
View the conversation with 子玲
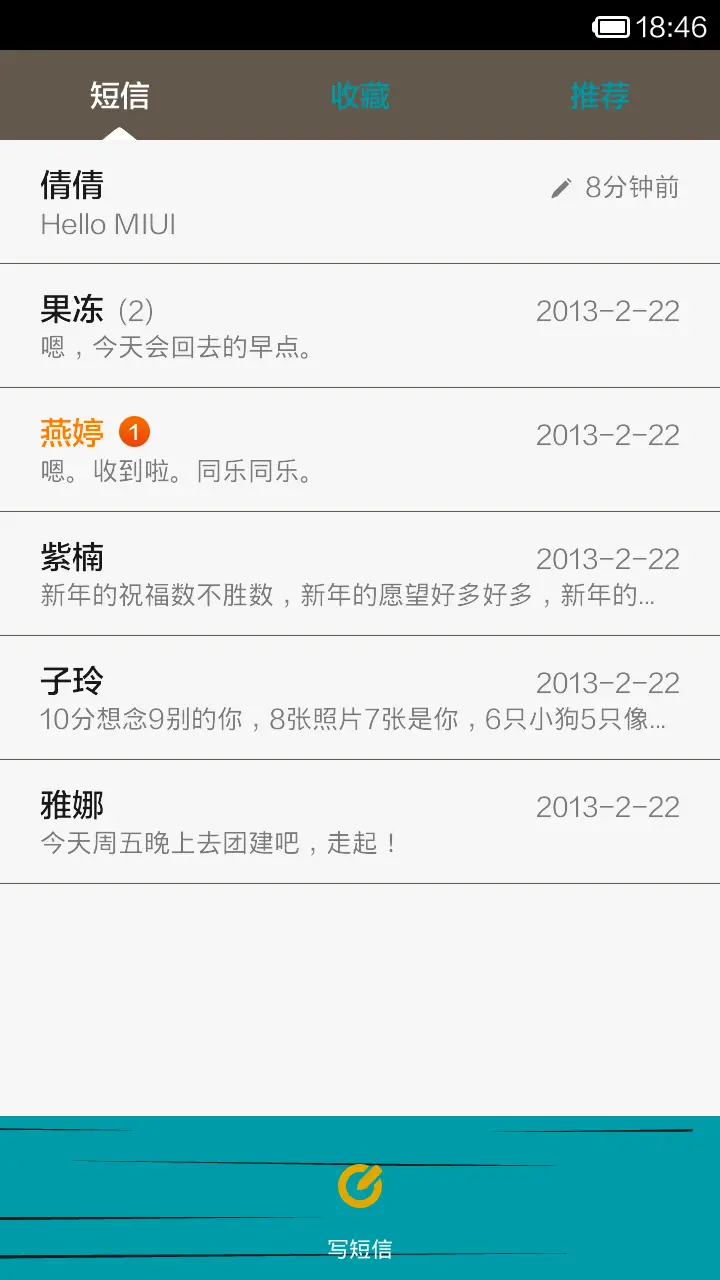(360, 699)
